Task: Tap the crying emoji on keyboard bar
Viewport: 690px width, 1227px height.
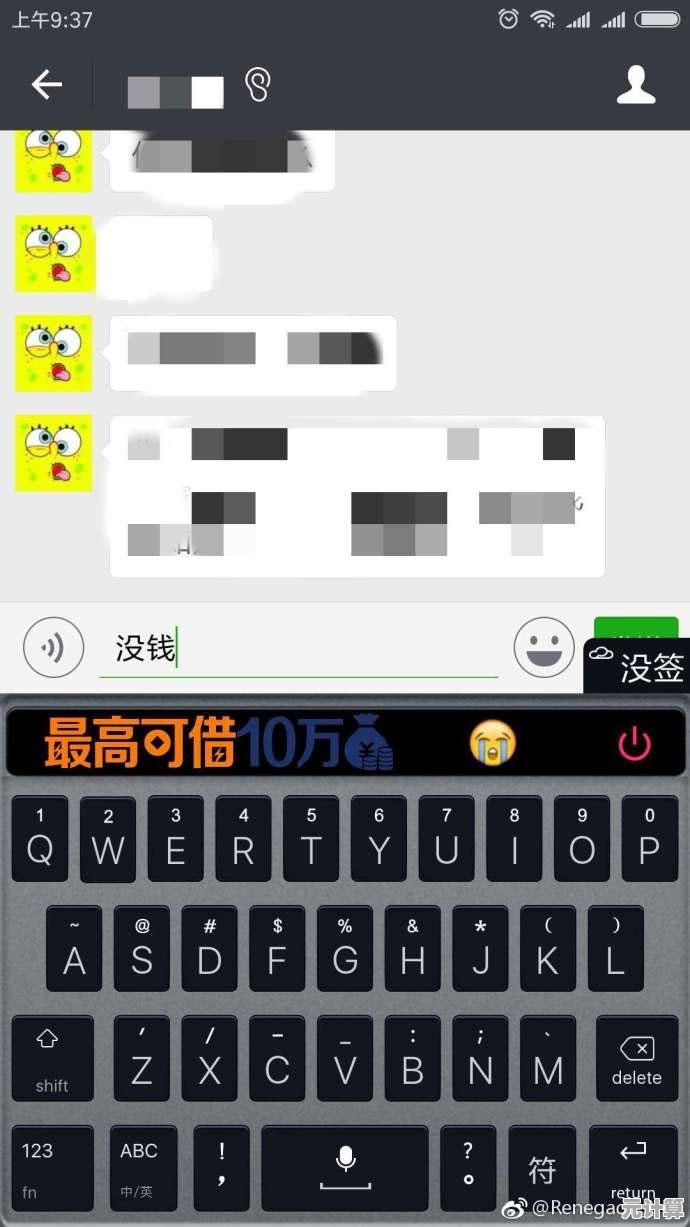Action: point(492,743)
